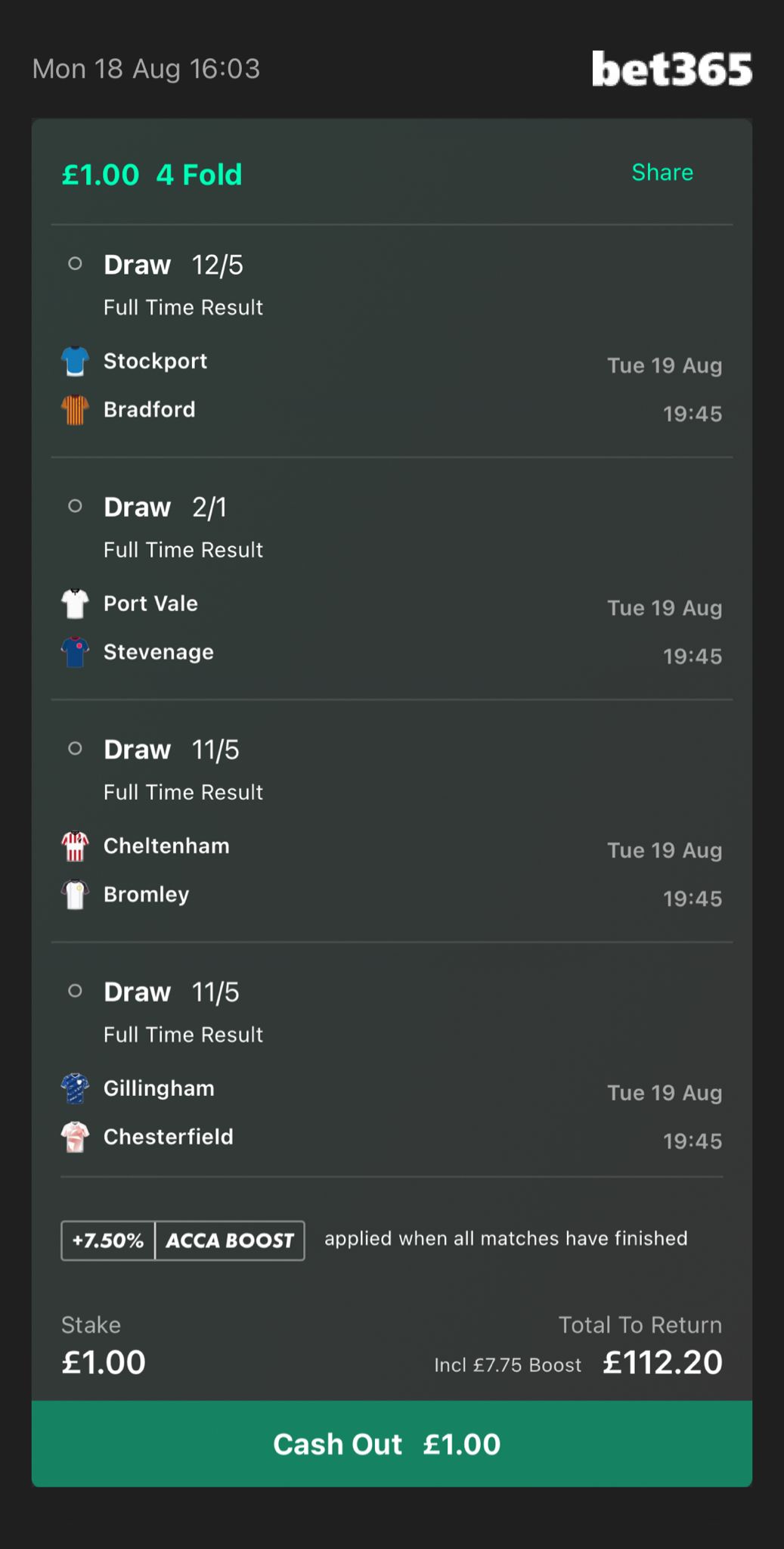Open the Gillingham v Chesterfield selection

click(392, 1060)
